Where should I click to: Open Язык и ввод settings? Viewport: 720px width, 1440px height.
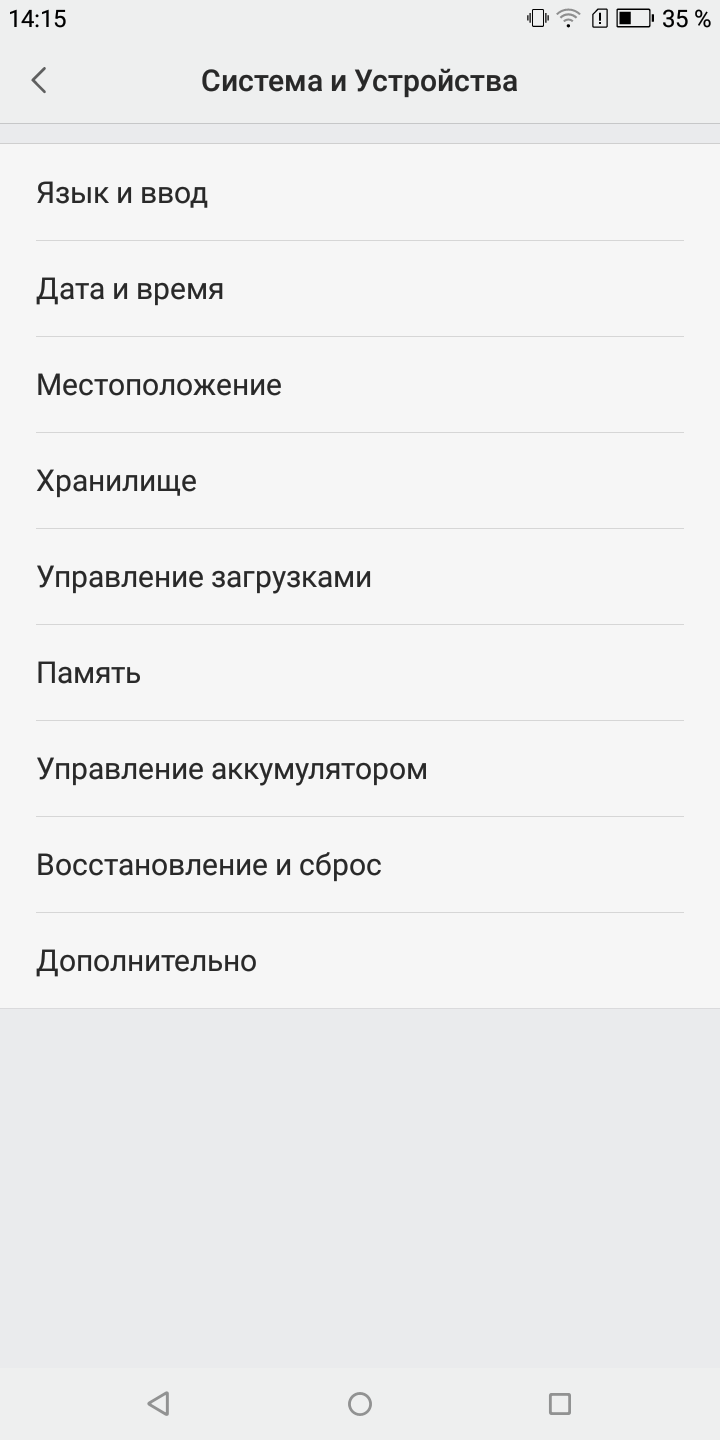point(360,193)
